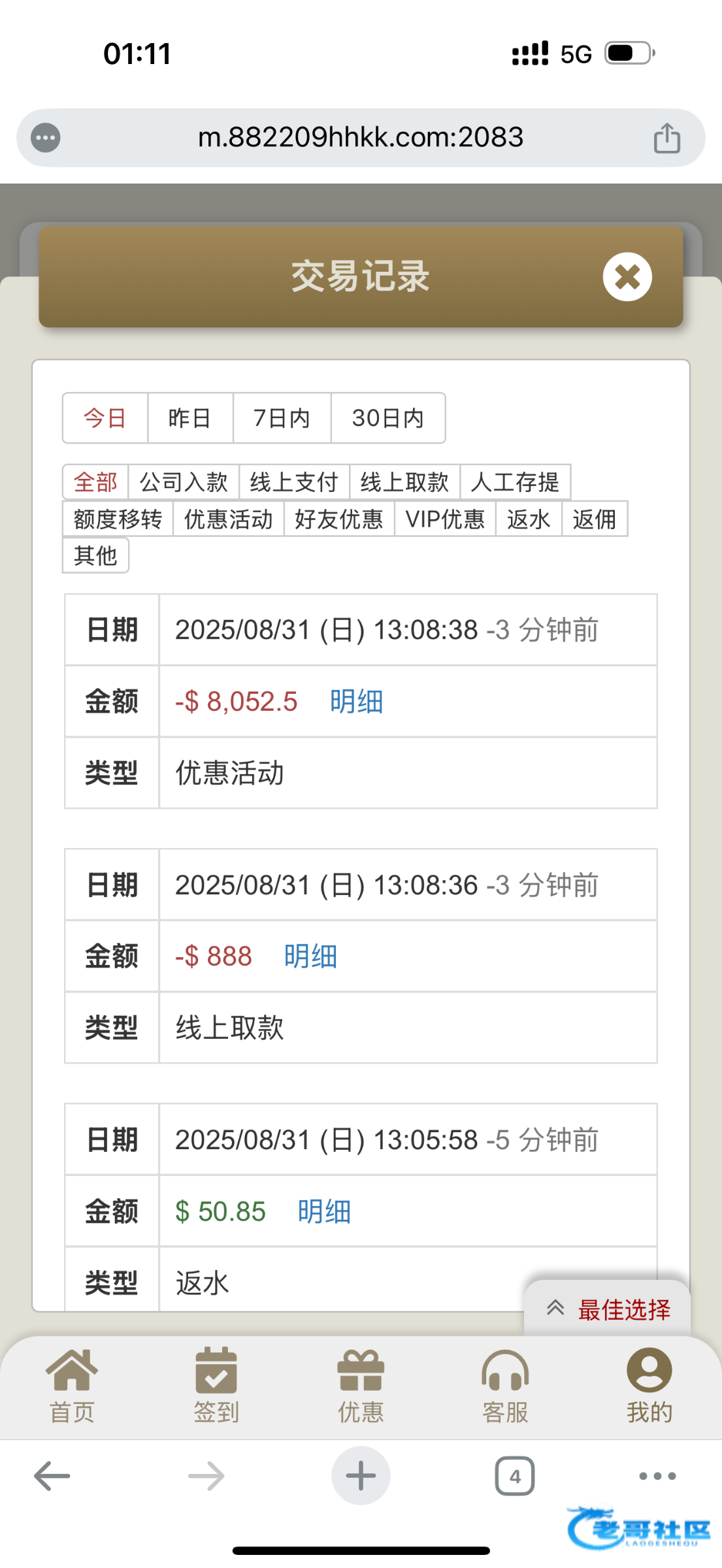Image resolution: width=722 pixels, height=1568 pixels.
Task: Select the 7日内 date range
Action: [x=282, y=418]
